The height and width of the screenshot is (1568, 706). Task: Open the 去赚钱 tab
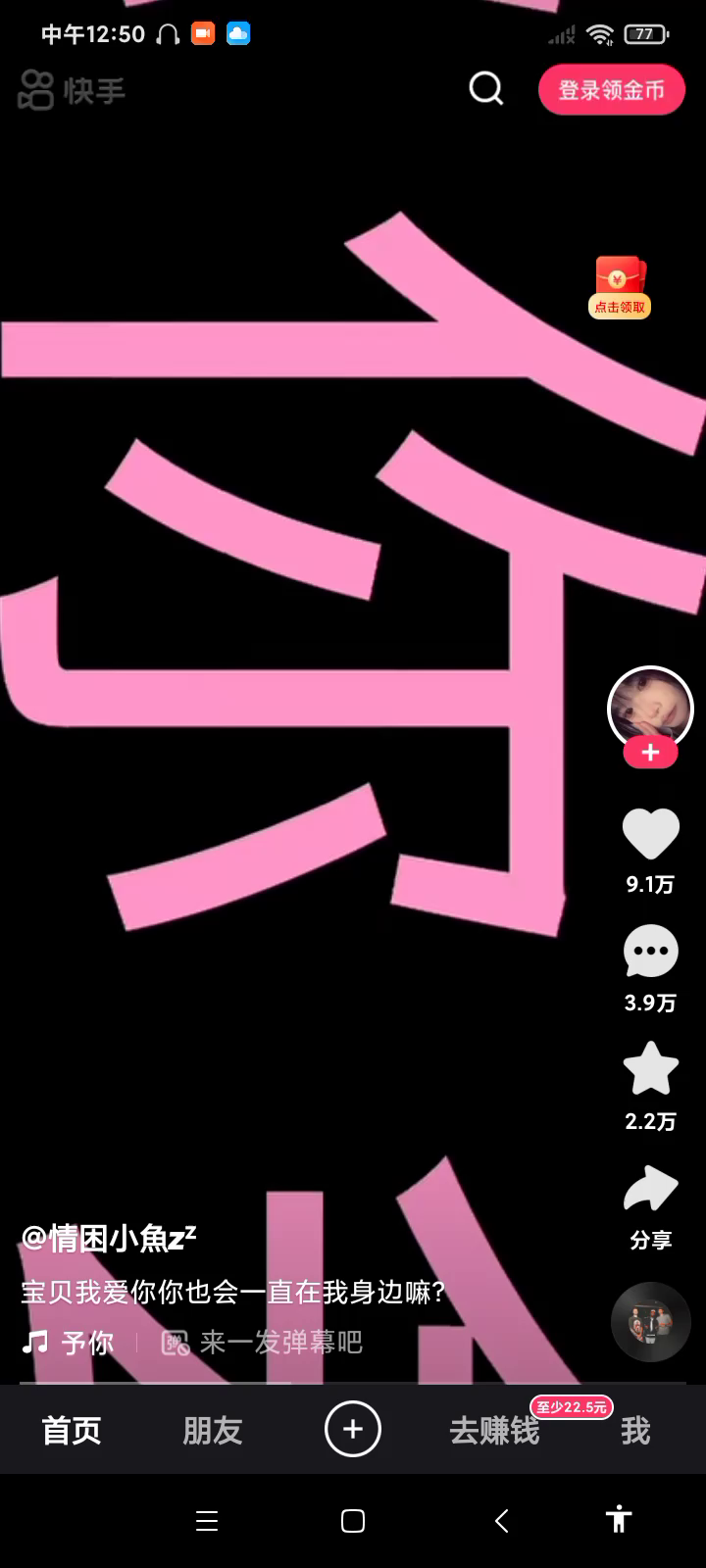[494, 1431]
